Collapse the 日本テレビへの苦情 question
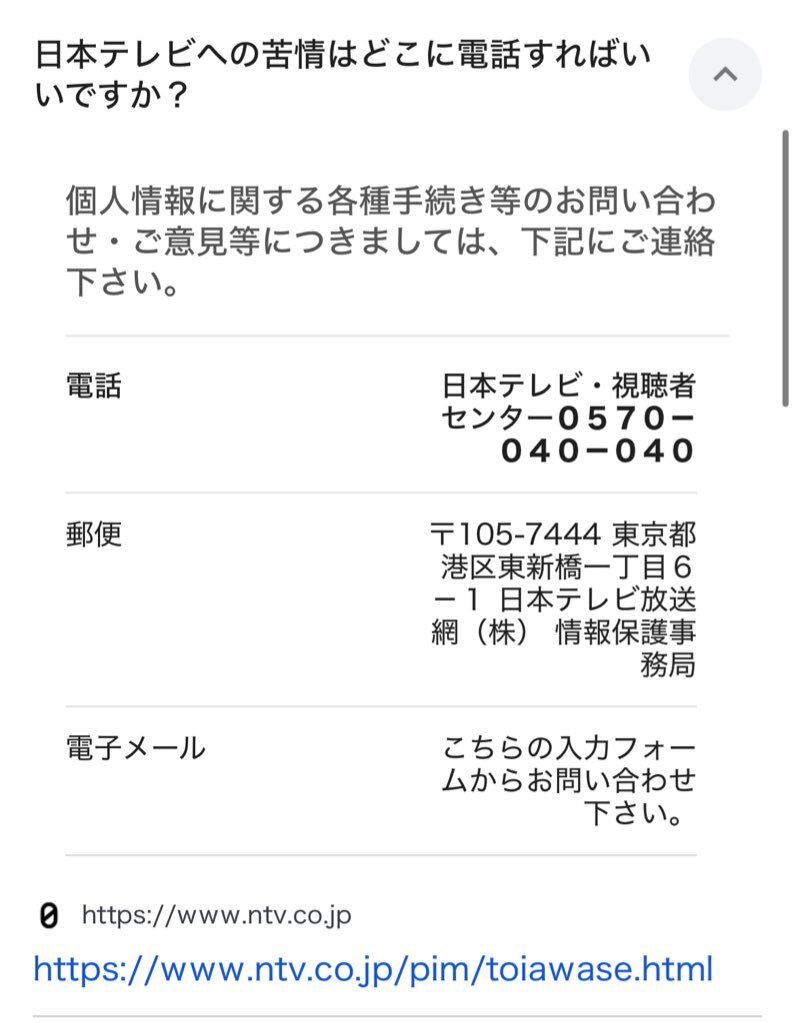The height and width of the screenshot is (1023, 794). (725, 75)
